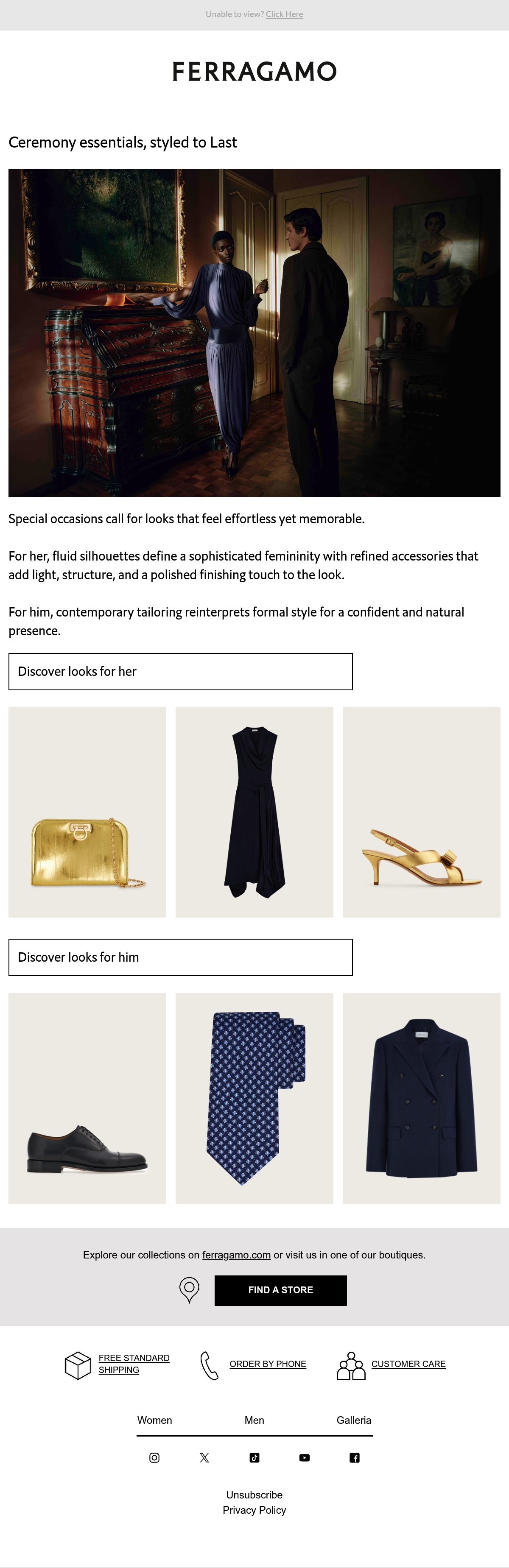This screenshot has width=509, height=1568.
Task: View the blue patterned tie
Action: click(255, 1098)
